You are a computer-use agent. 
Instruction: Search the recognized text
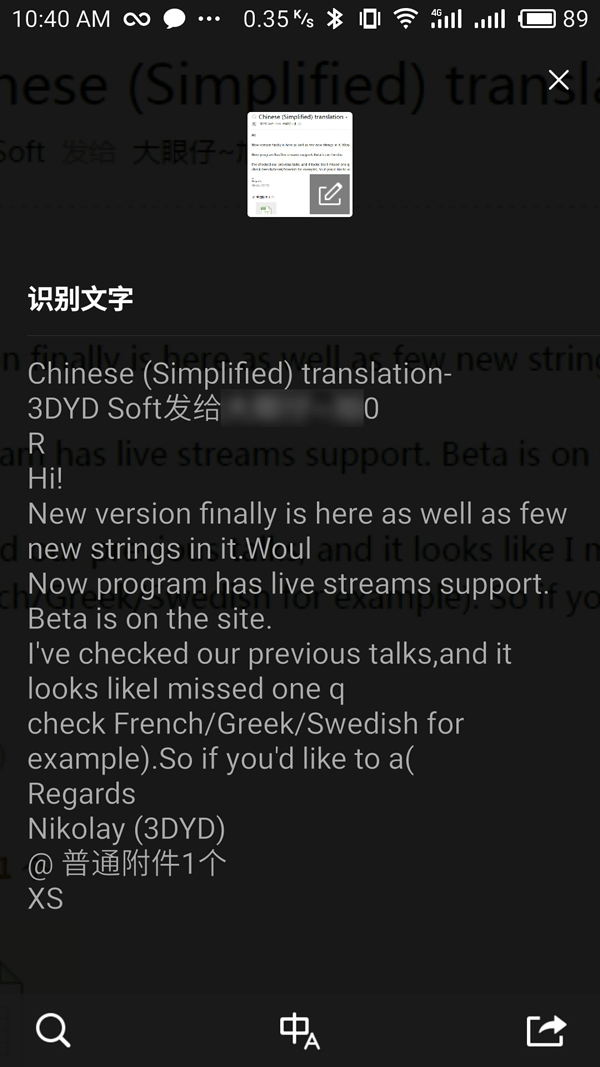(x=53, y=1029)
